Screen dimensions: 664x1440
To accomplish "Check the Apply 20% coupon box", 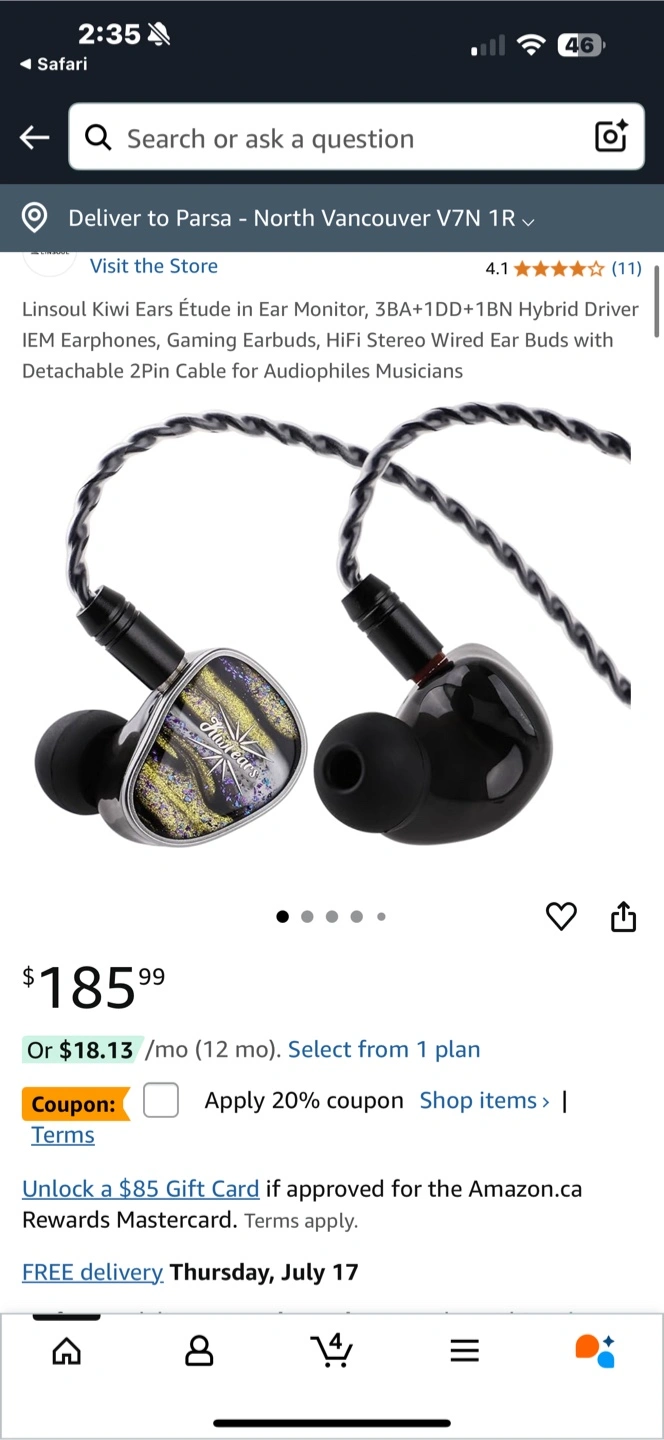I will click(x=161, y=1101).
